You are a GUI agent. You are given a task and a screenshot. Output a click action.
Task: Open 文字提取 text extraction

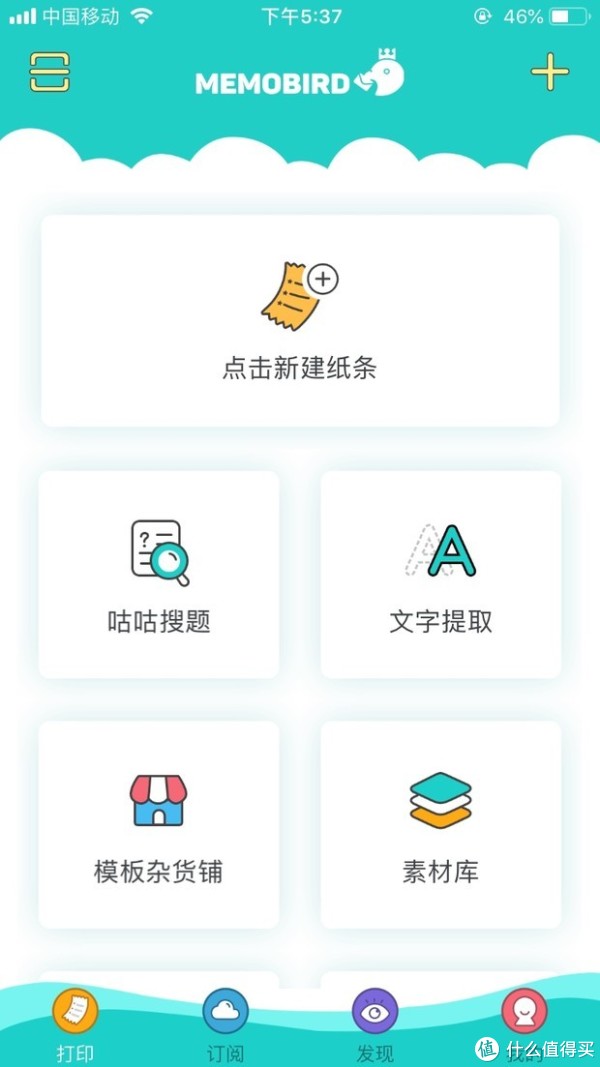pos(441,574)
